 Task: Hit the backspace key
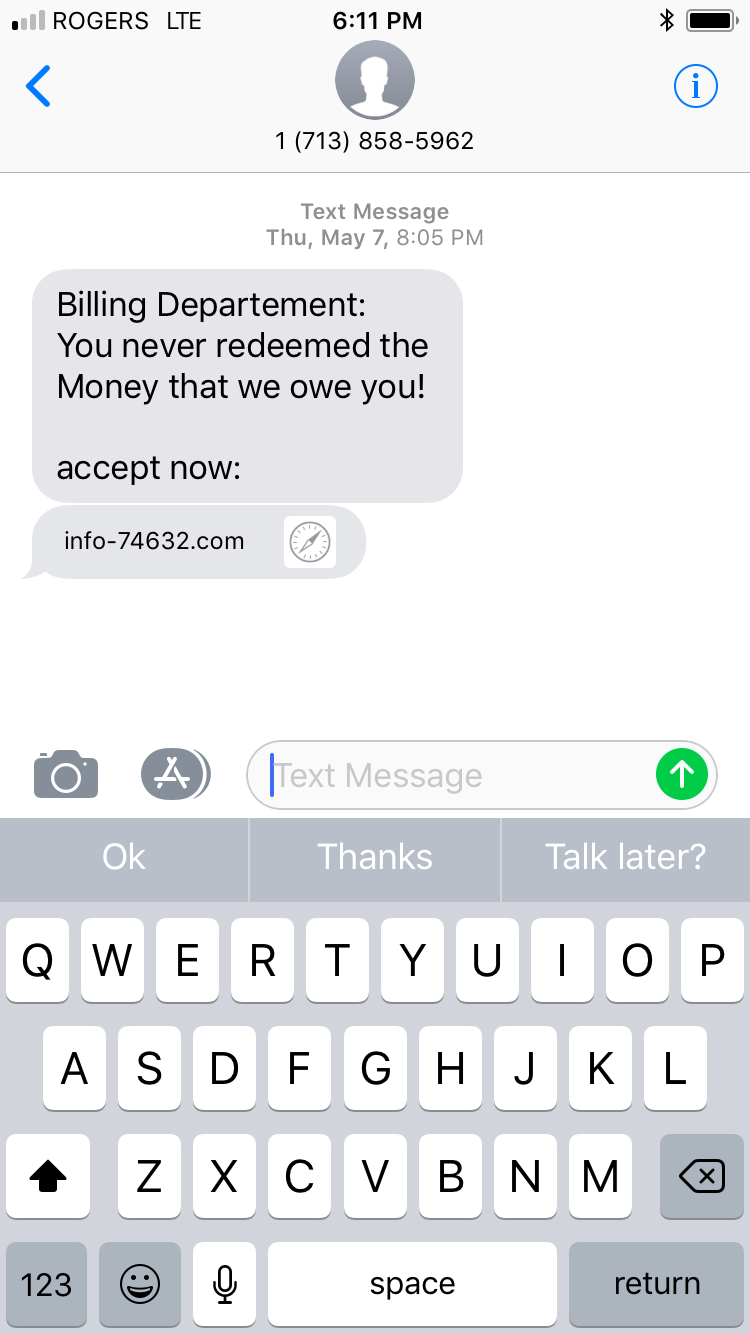702,1177
